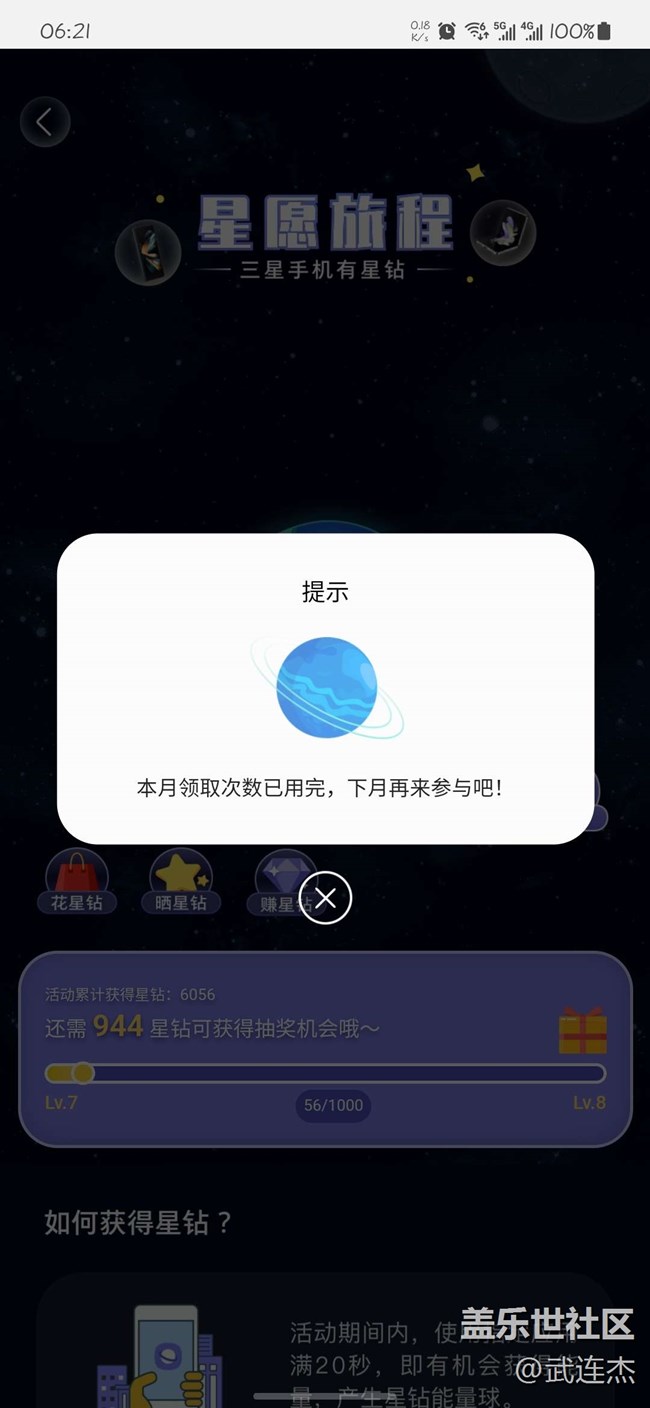Open the 花星钻 shortcut
Image resolution: width=650 pixels, height=1408 pixels.
(77, 882)
